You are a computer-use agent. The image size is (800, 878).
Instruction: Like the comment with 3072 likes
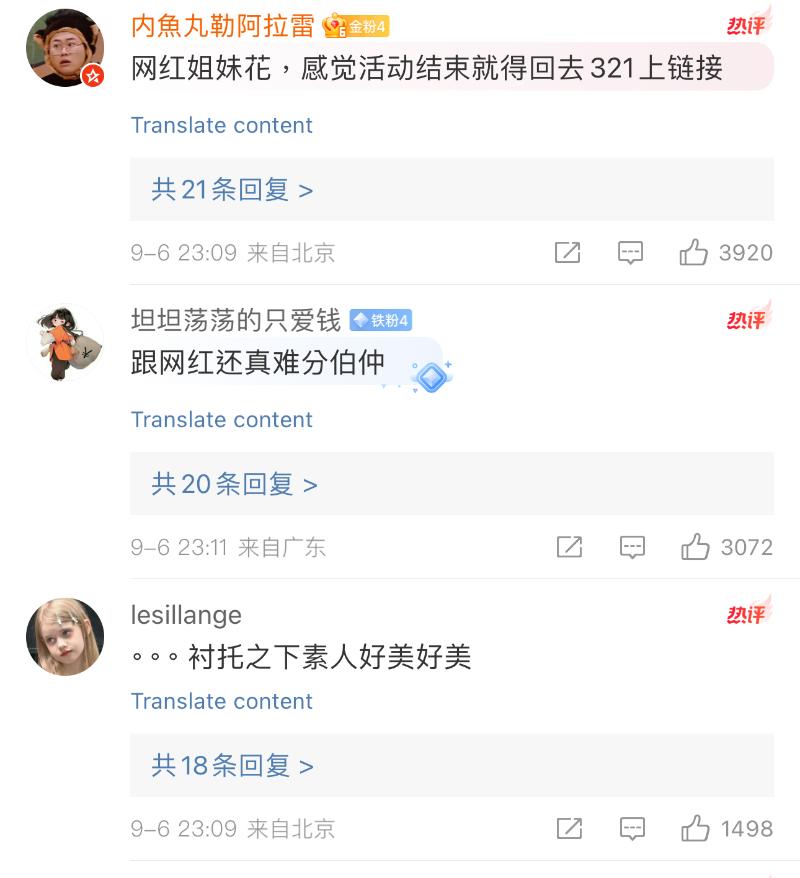click(x=695, y=547)
